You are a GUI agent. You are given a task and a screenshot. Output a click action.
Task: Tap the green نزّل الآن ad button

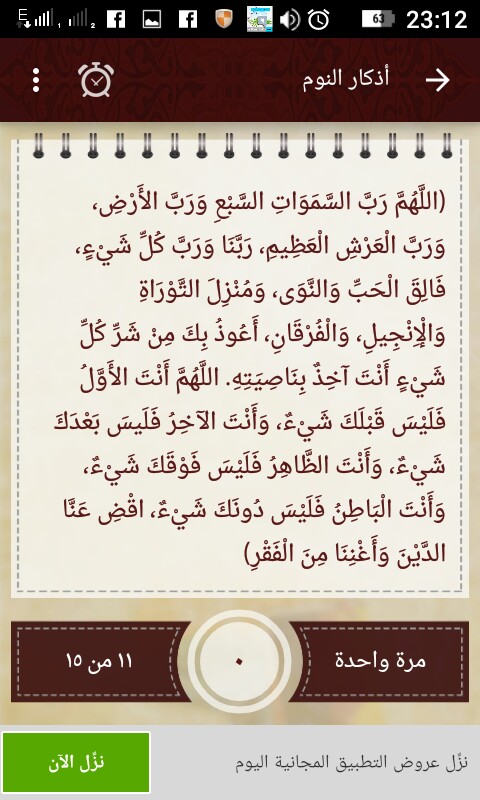click(x=76, y=762)
